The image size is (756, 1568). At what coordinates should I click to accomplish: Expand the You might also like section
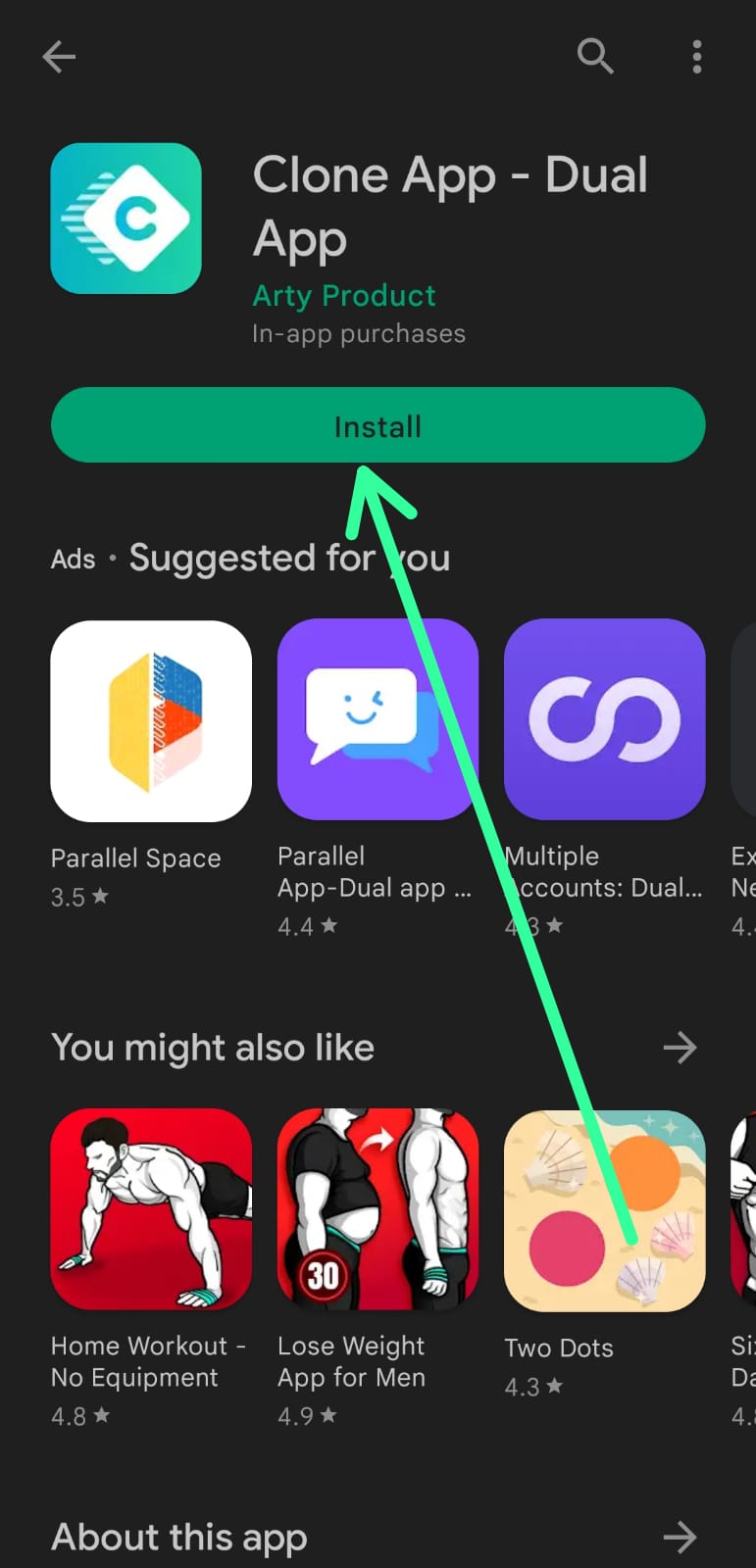(x=680, y=1048)
